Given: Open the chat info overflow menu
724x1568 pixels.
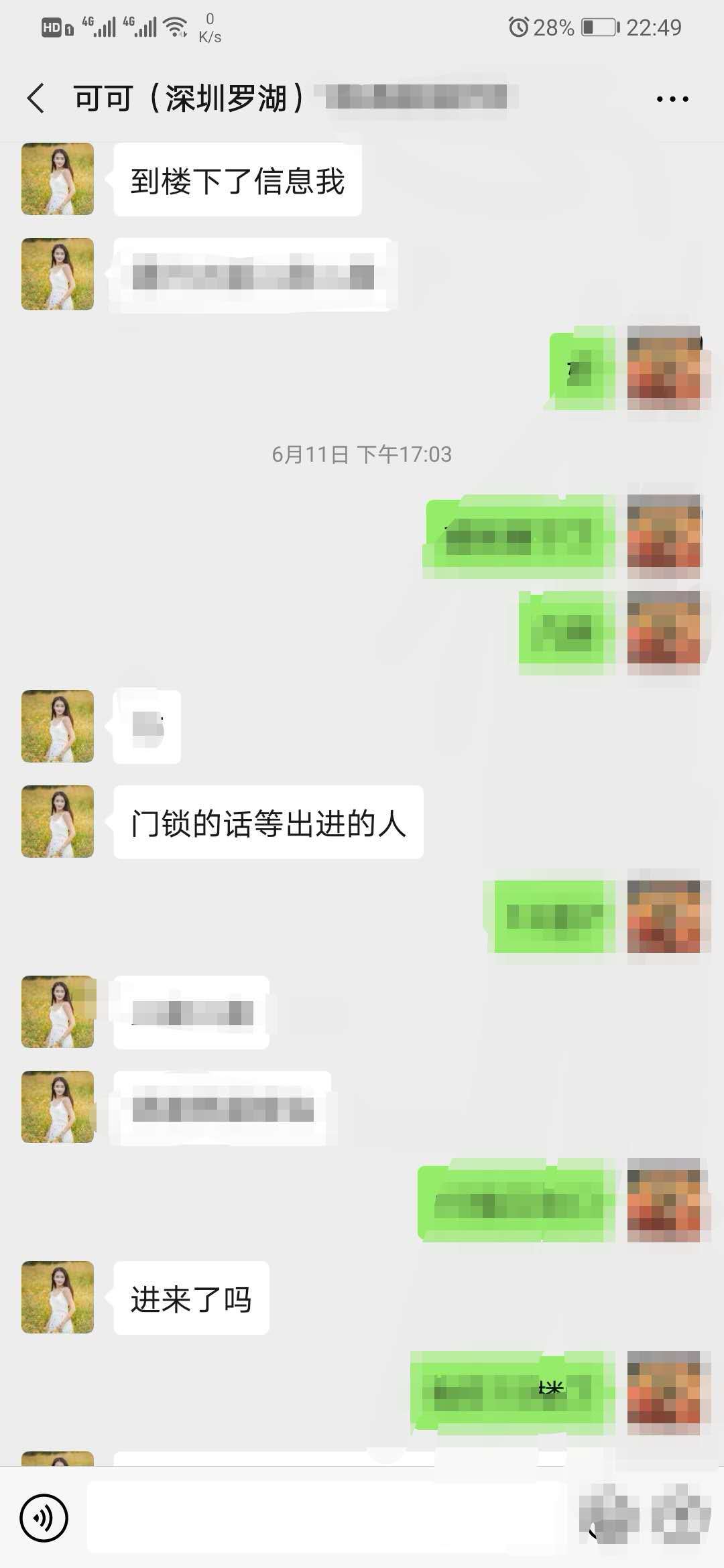Looking at the screenshot, I should point(672,99).
